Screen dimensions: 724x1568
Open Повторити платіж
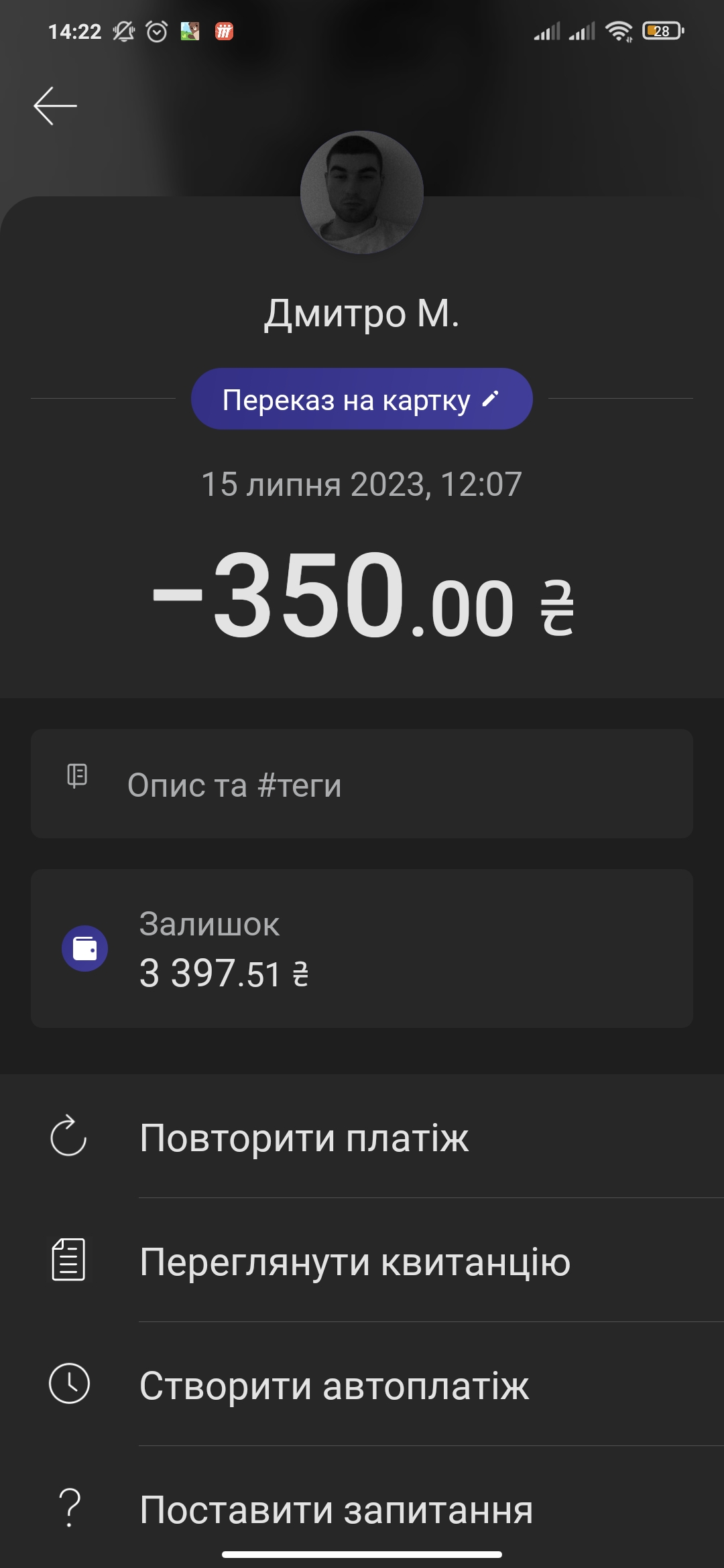(x=362, y=1136)
